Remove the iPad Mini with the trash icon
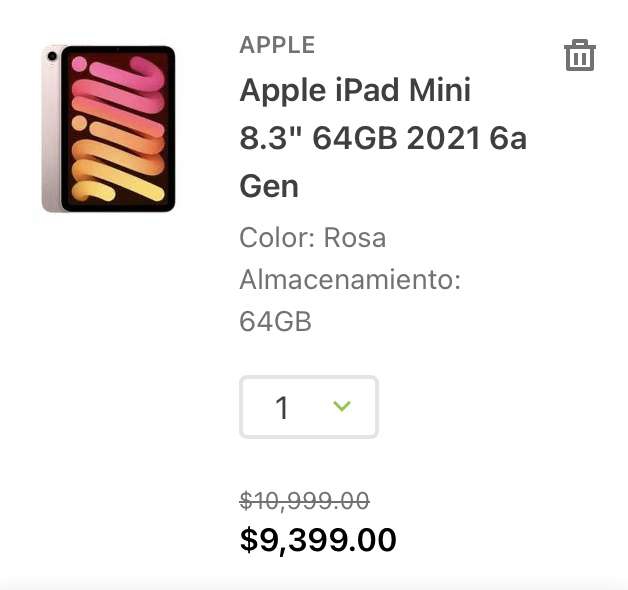The height and width of the screenshot is (590, 628). coord(580,55)
